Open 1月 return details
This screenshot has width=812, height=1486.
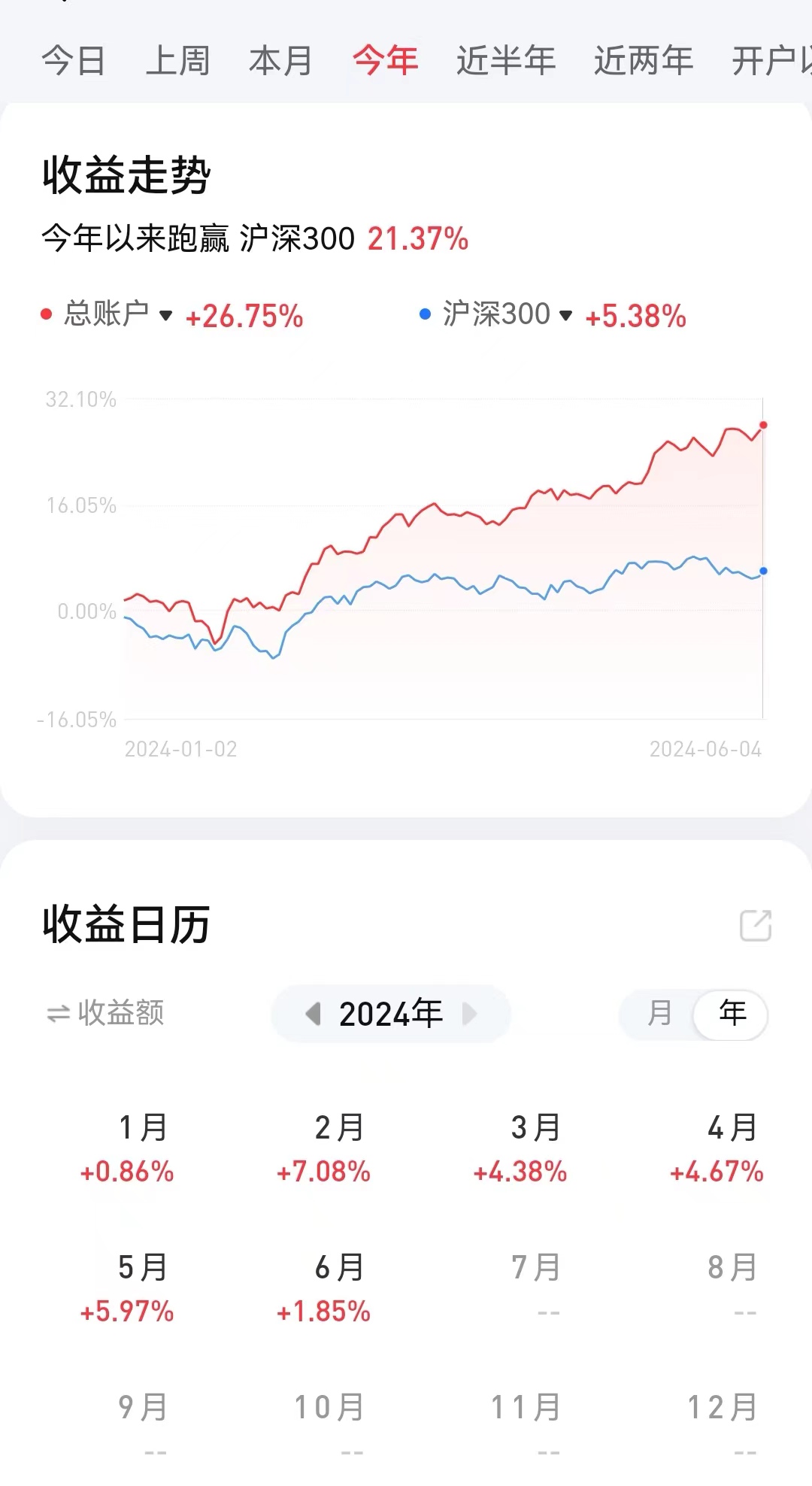[x=128, y=1149]
